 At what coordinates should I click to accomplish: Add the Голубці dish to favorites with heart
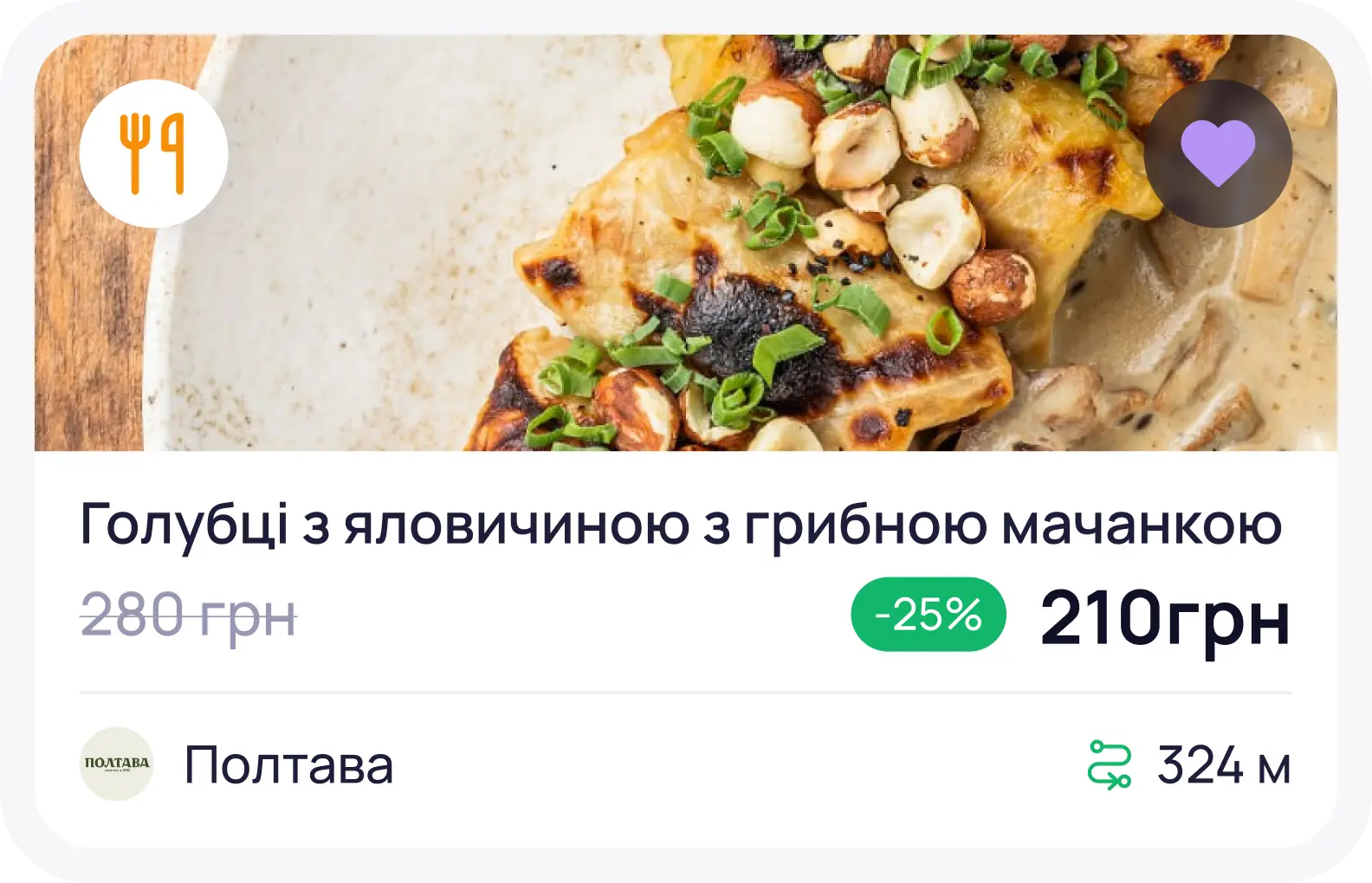tap(1217, 153)
